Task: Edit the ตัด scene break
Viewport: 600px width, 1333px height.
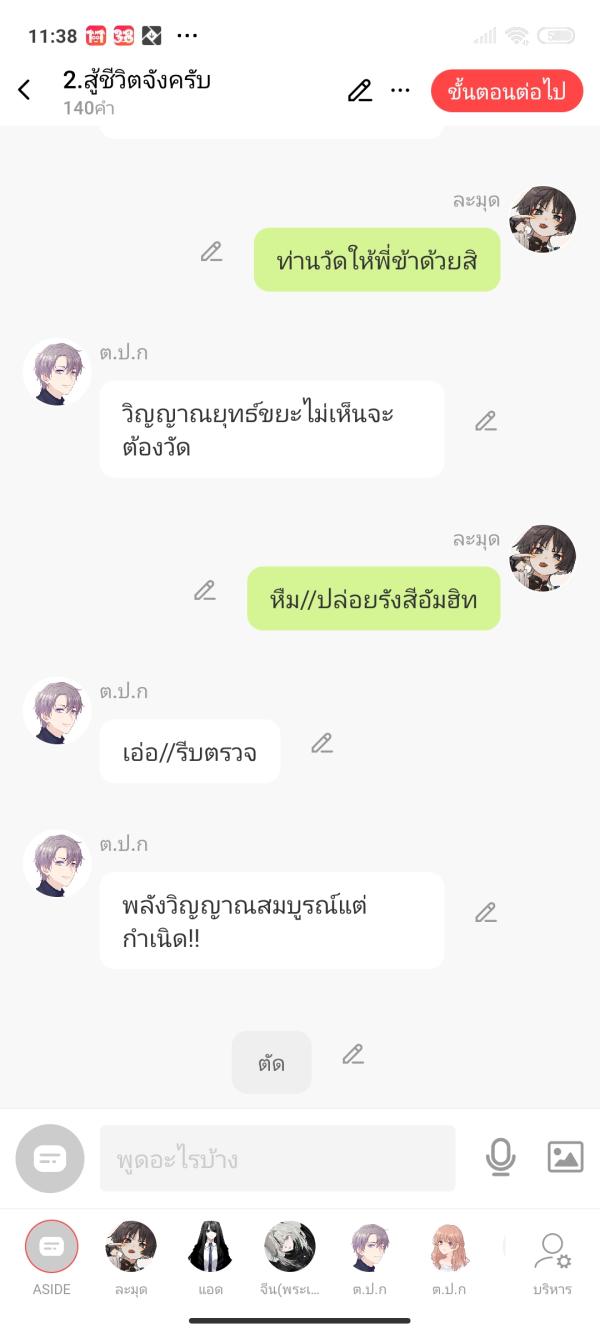Action: [x=353, y=1054]
